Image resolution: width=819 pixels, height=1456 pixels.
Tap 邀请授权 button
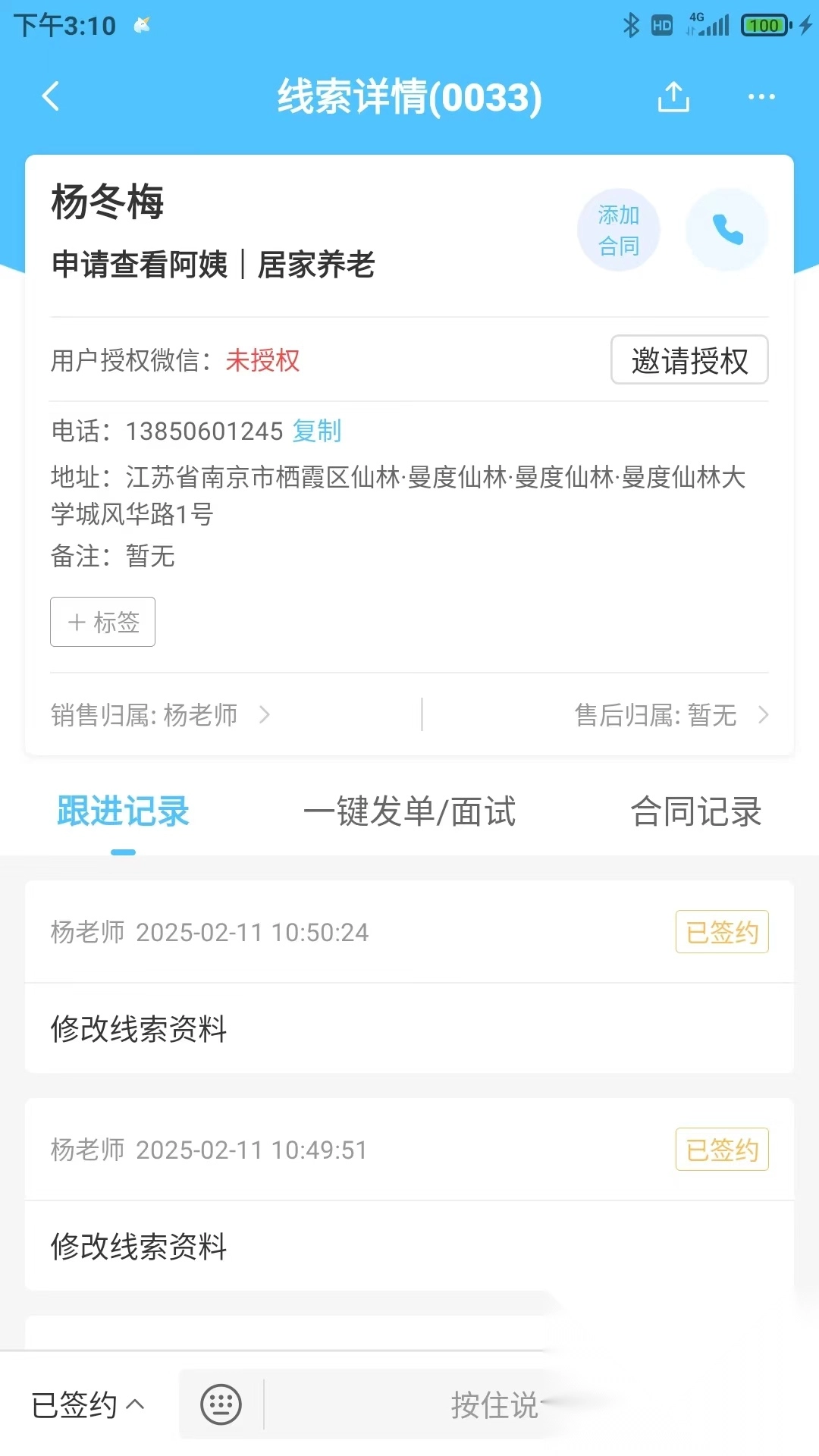point(689,360)
